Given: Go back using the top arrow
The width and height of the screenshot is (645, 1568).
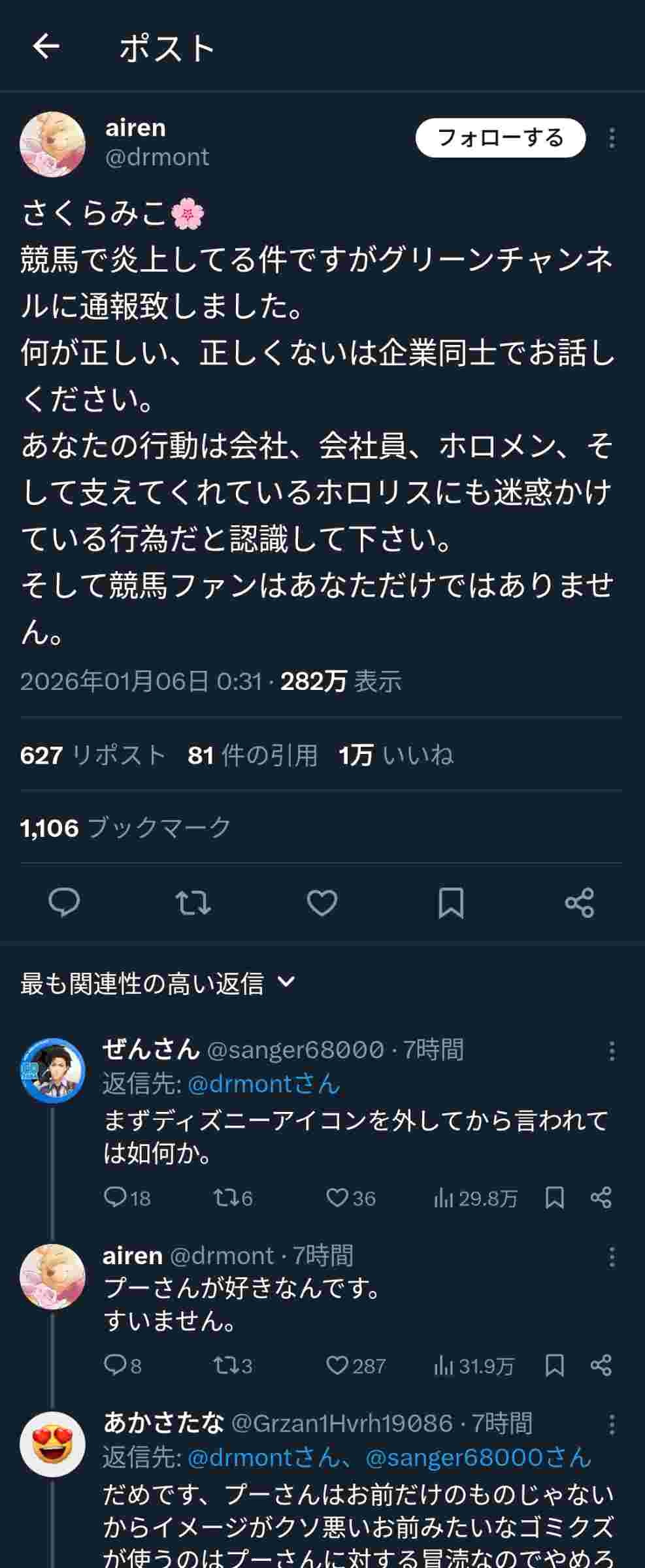Looking at the screenshot, I should (x=46, y=46).
